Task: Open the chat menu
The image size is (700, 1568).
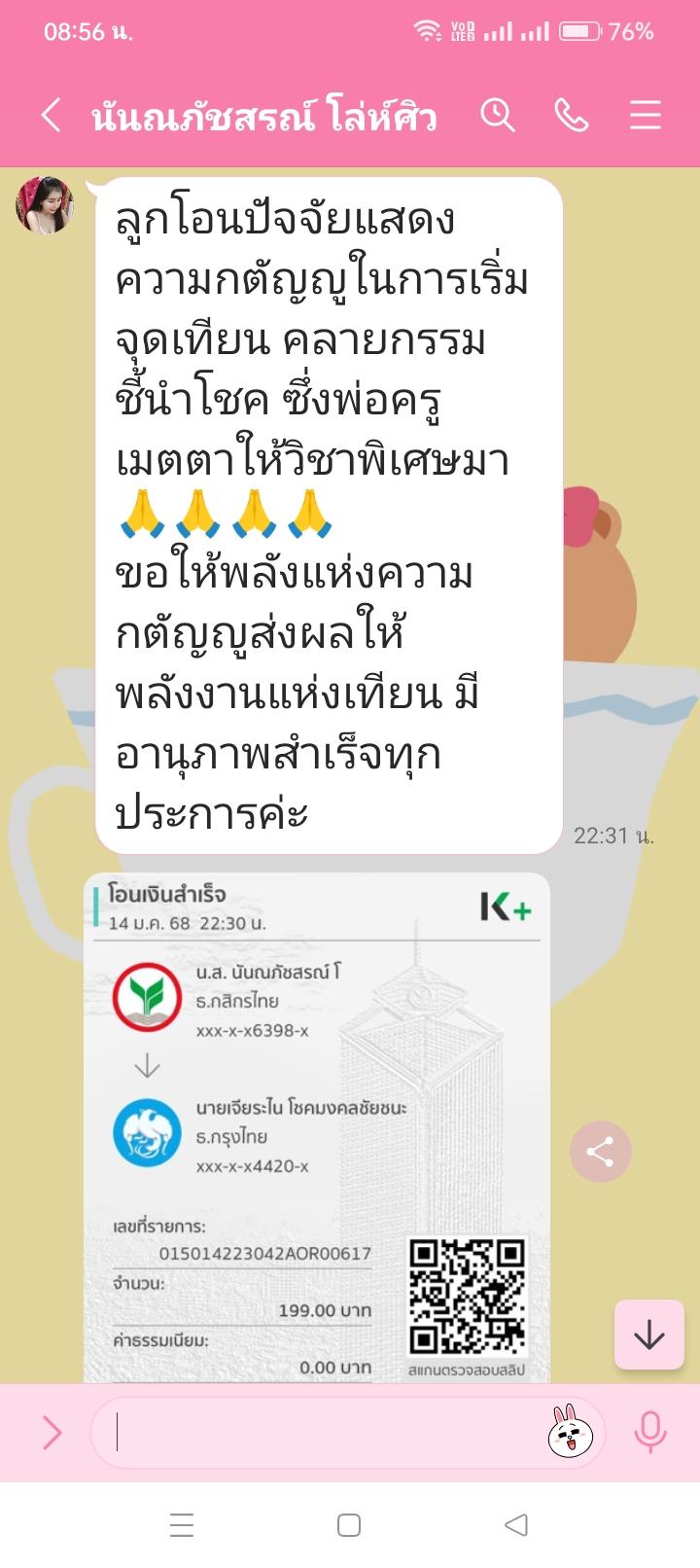Action: (645, 116)
